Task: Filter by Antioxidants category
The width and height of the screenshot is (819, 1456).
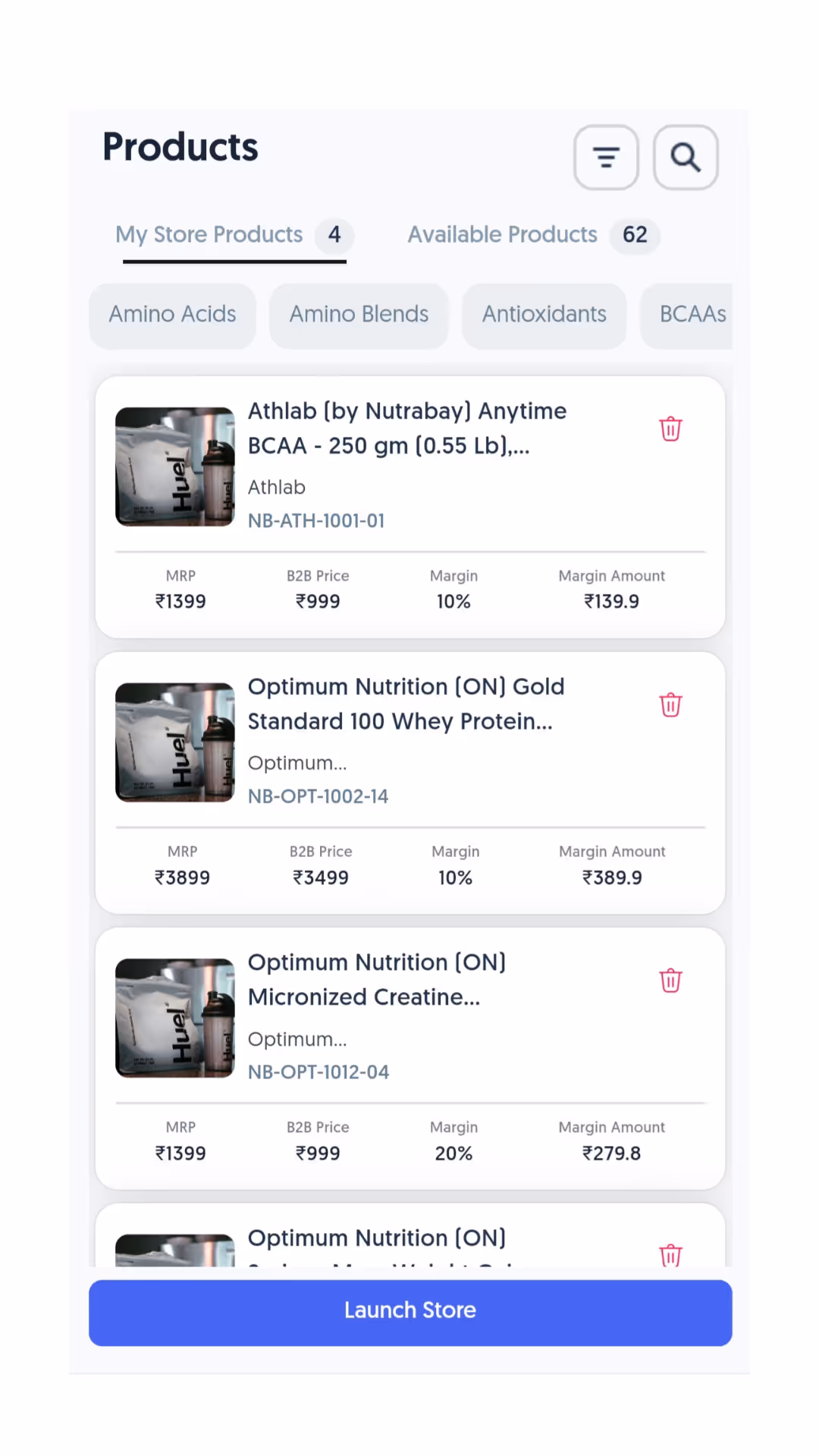Action: (x=544, y=315)
